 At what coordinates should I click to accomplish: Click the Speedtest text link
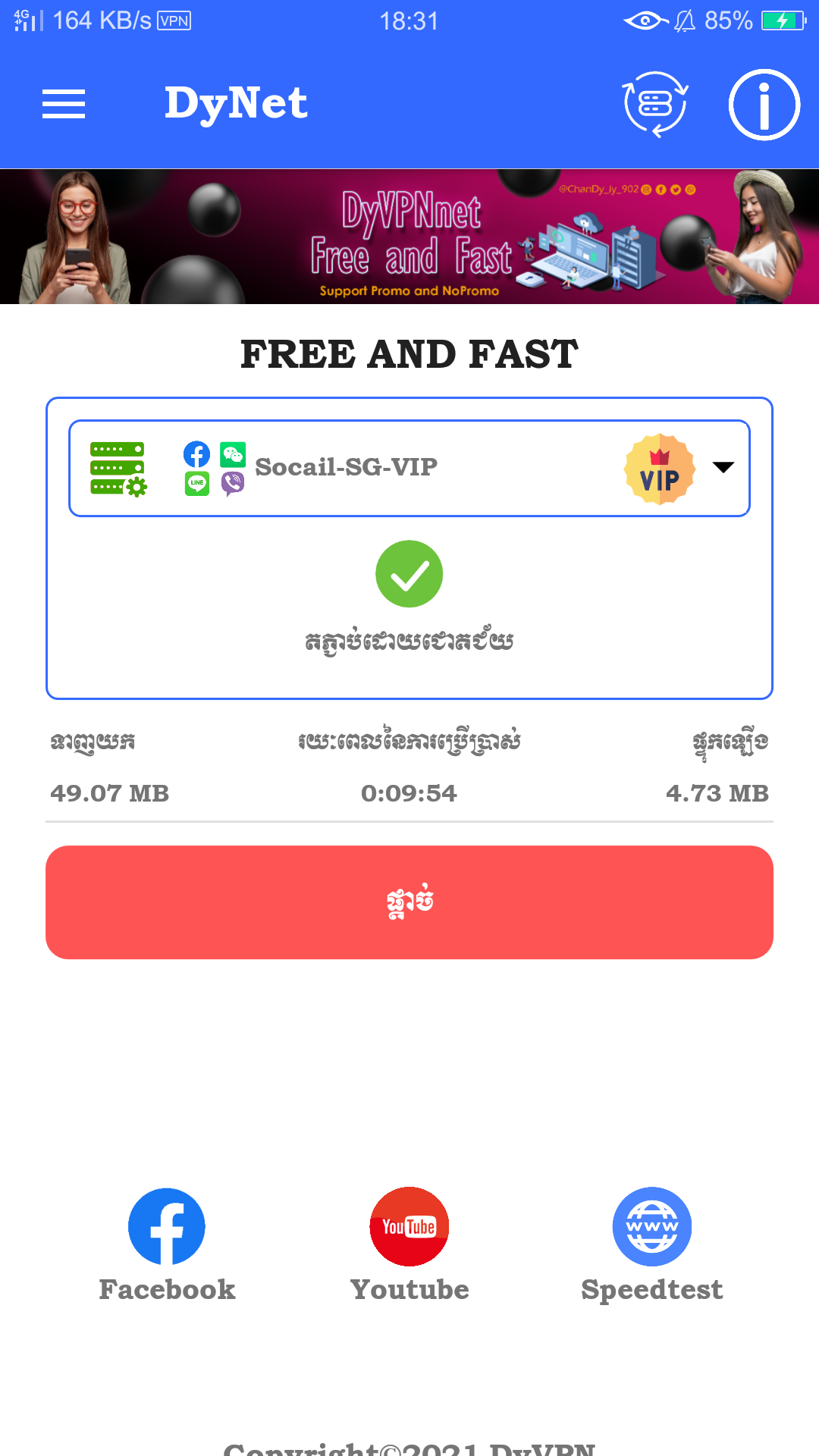coord(652,1289)
